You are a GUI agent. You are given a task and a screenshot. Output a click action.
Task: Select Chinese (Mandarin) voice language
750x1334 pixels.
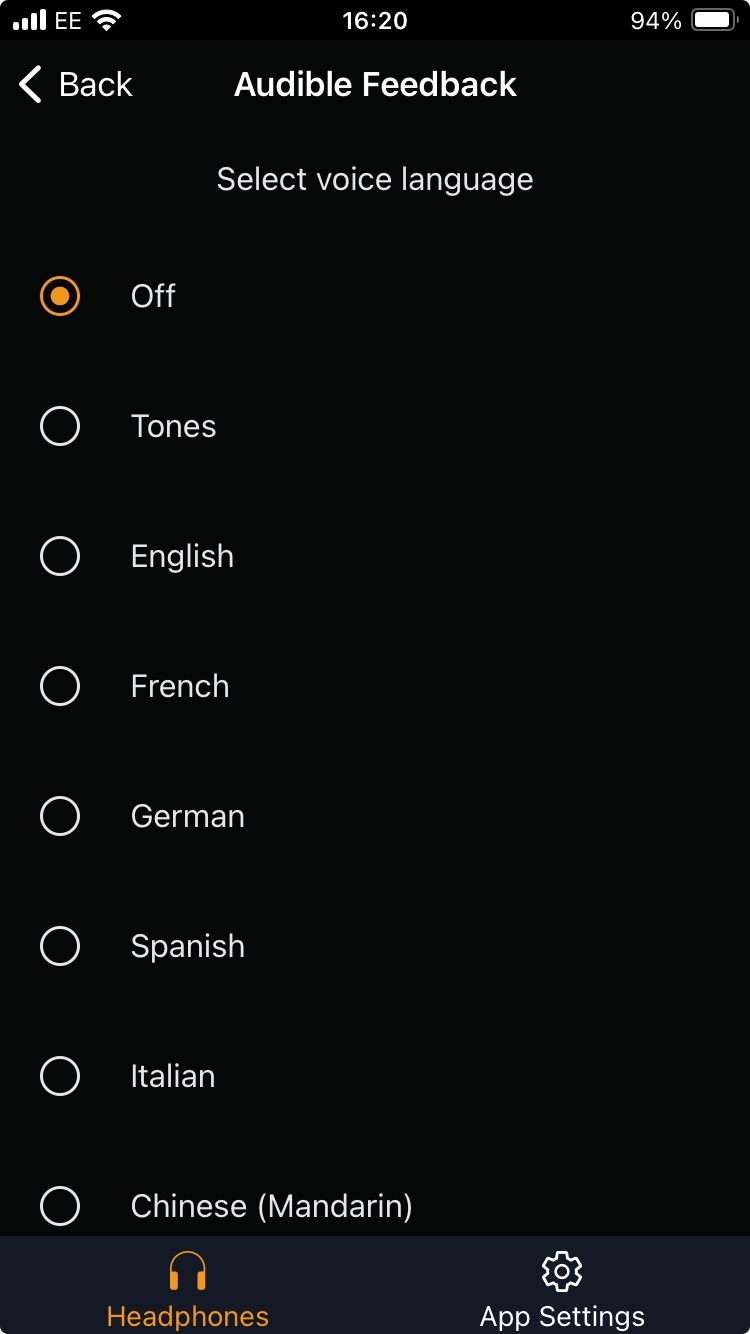pyautogui.click(x=60, y=1206)
